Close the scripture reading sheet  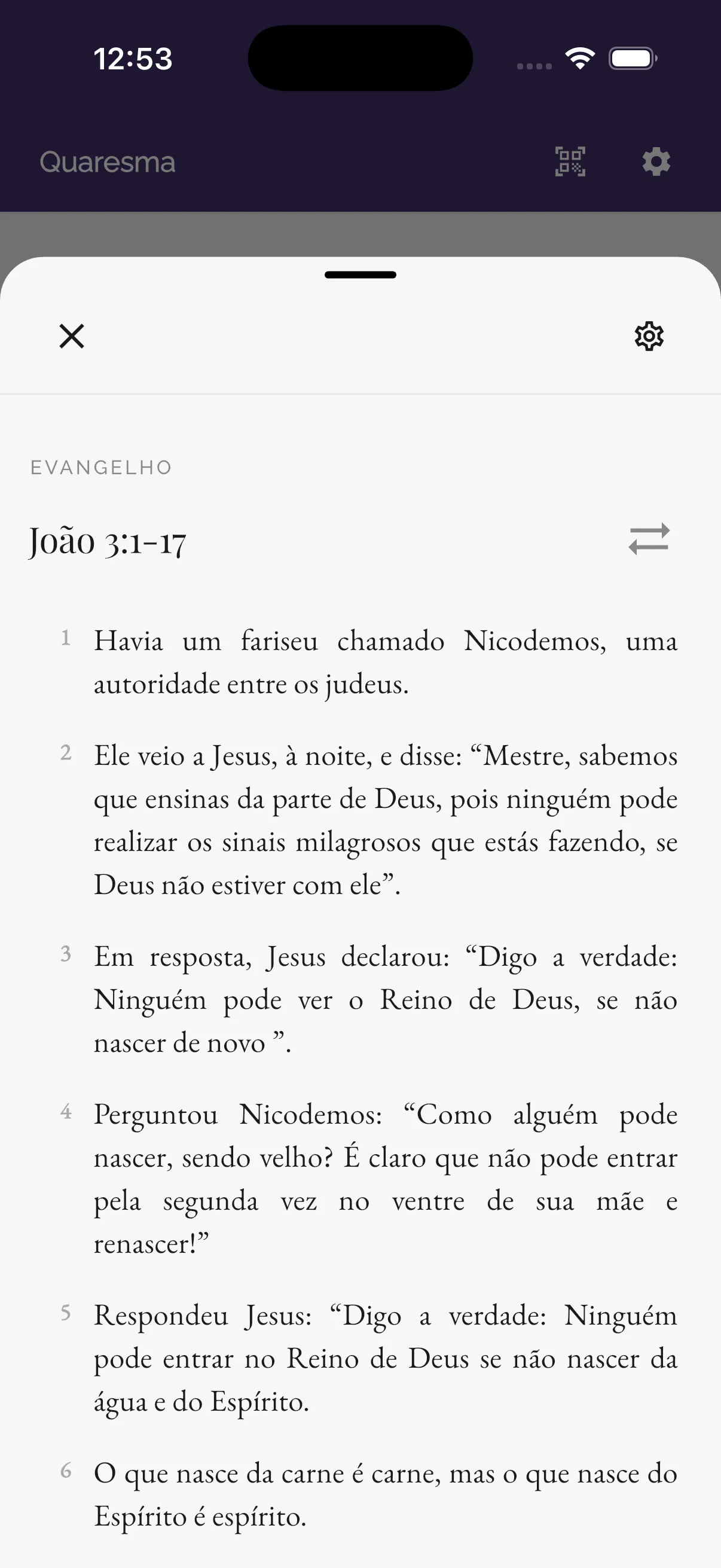point(71,336)
